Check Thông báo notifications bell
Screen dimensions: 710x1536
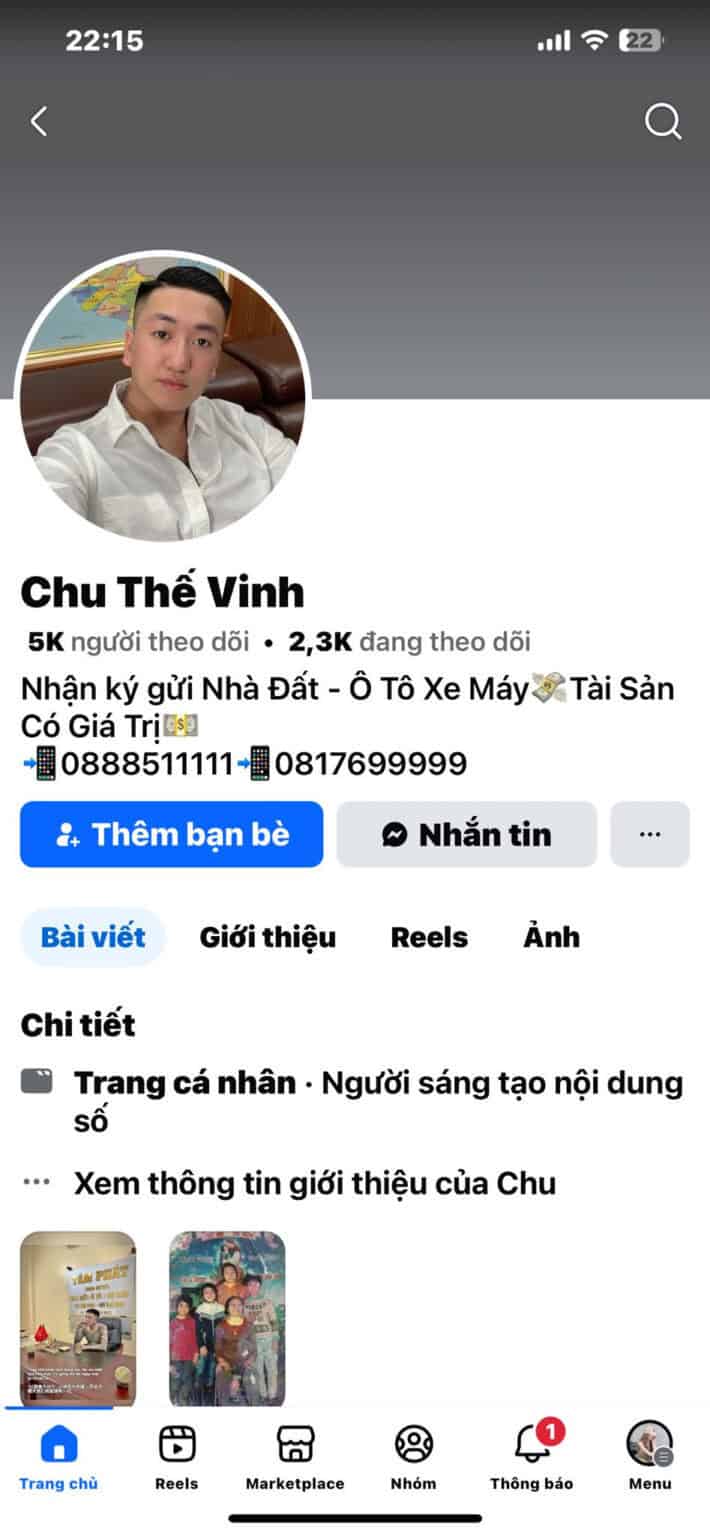point(531,1456)
